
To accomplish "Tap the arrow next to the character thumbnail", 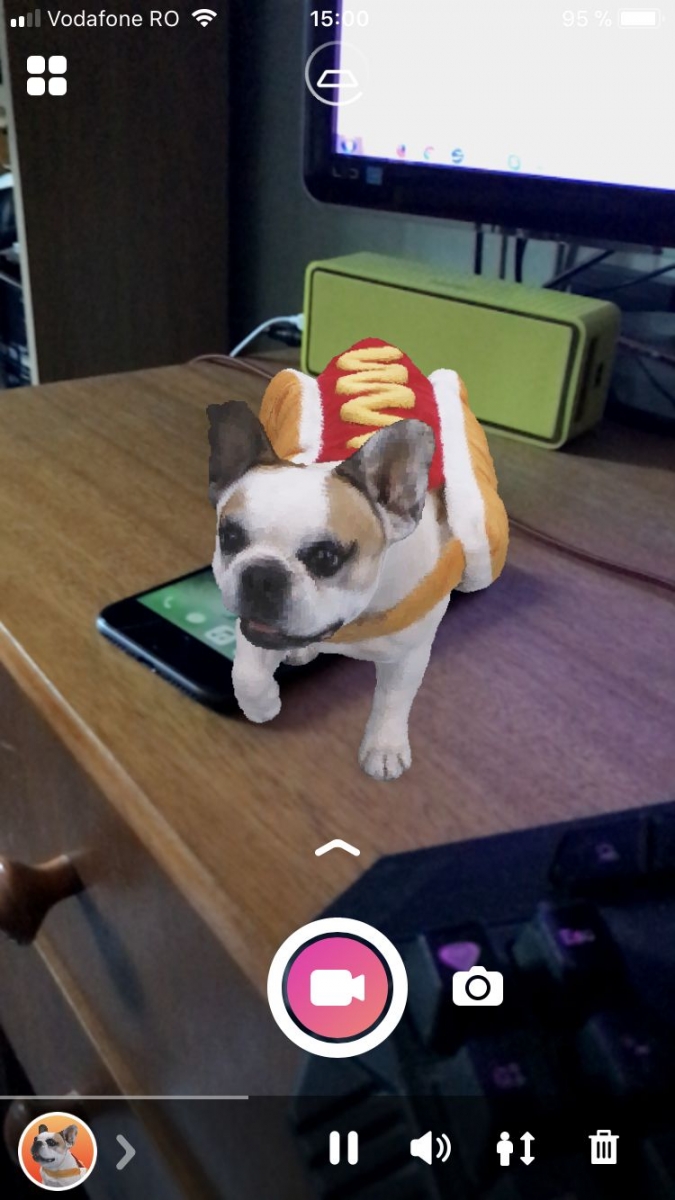I will 125,1151.
